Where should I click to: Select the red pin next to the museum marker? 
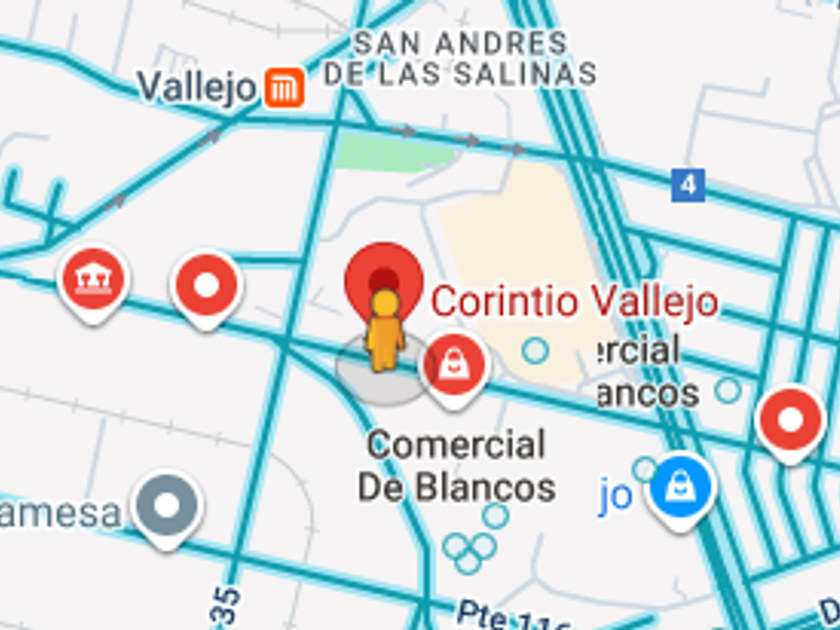(206, 285)
